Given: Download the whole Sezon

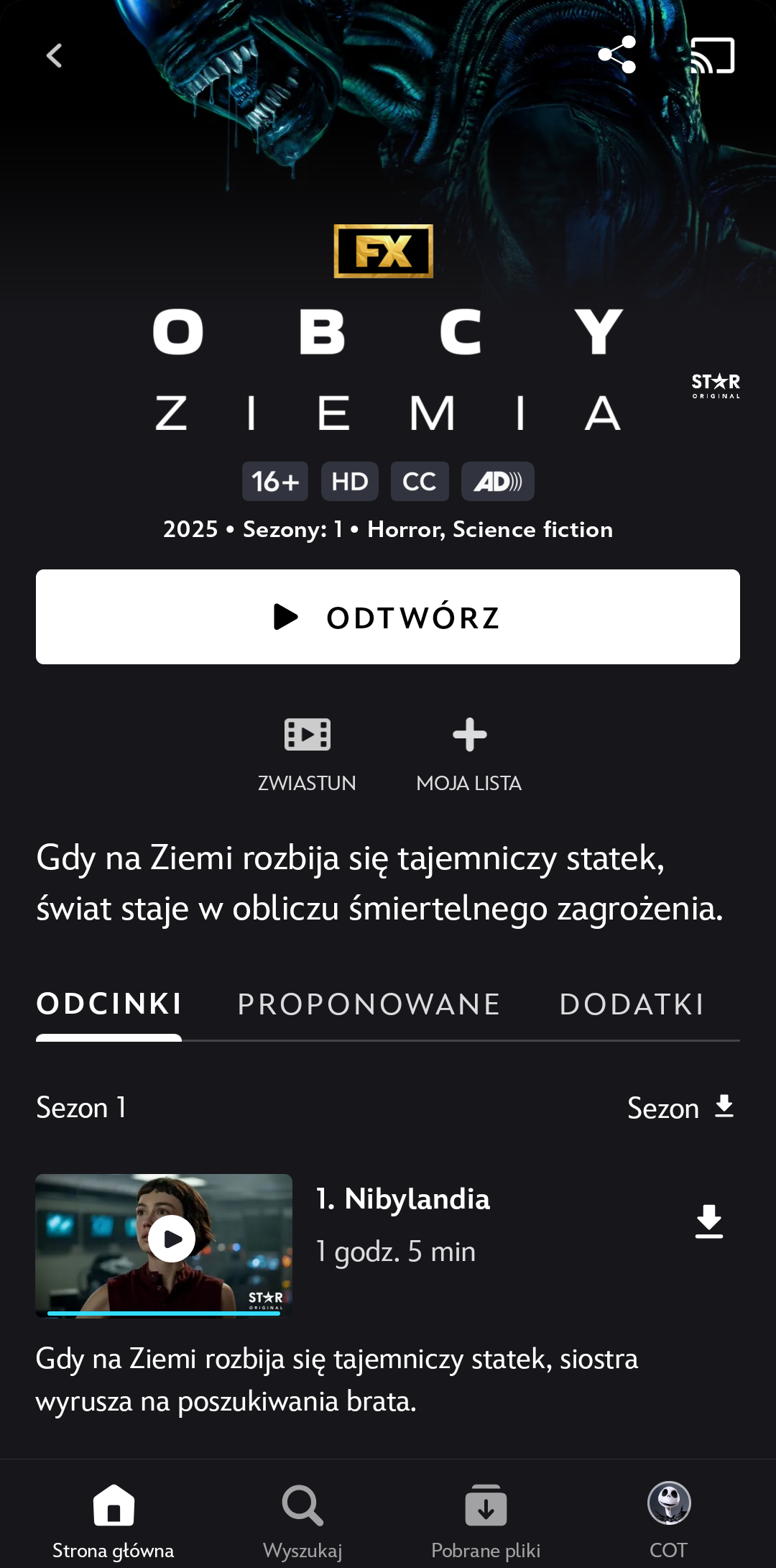Looking at the screenshot, I should click(x=681, y=1108).
